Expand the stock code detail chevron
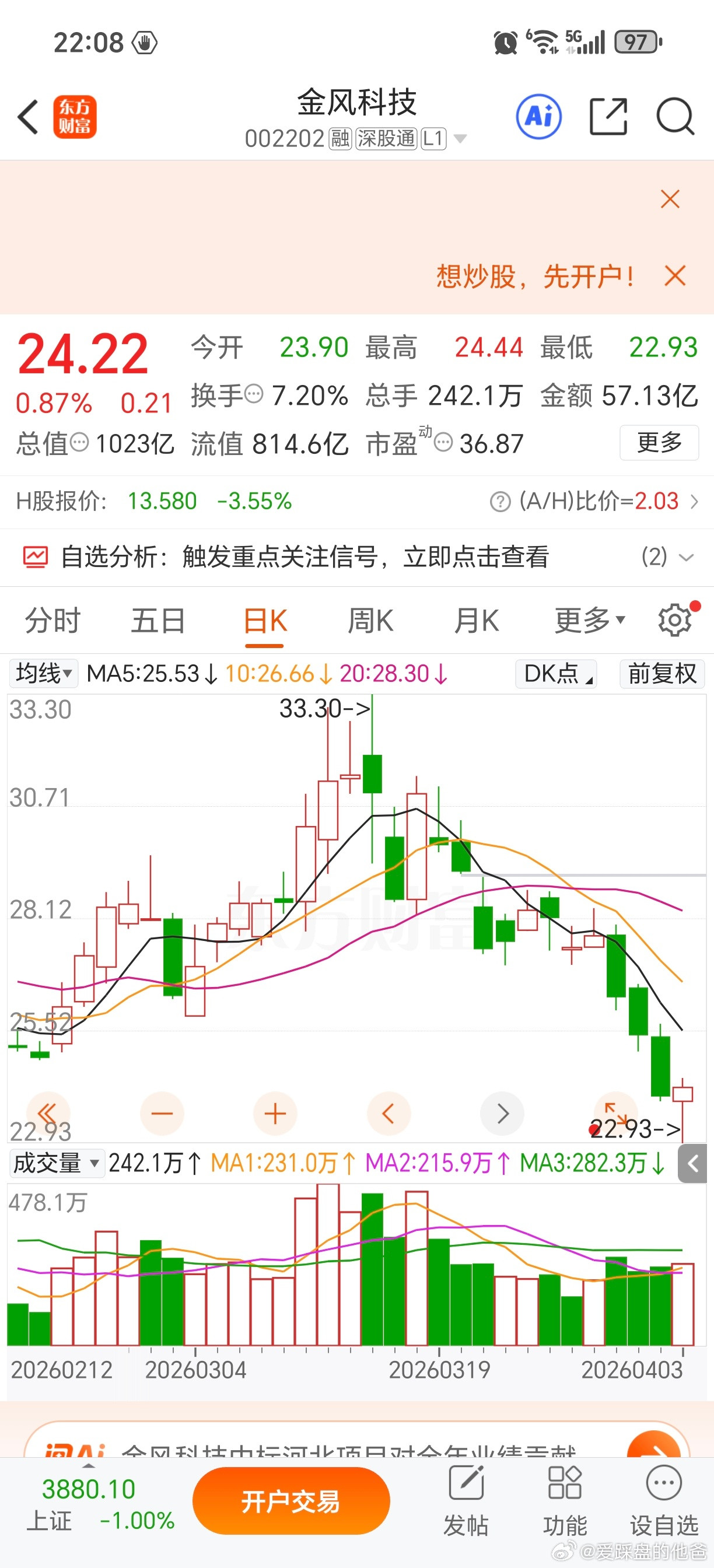This screenshot has width=714, height=1568. coord(461,139)
